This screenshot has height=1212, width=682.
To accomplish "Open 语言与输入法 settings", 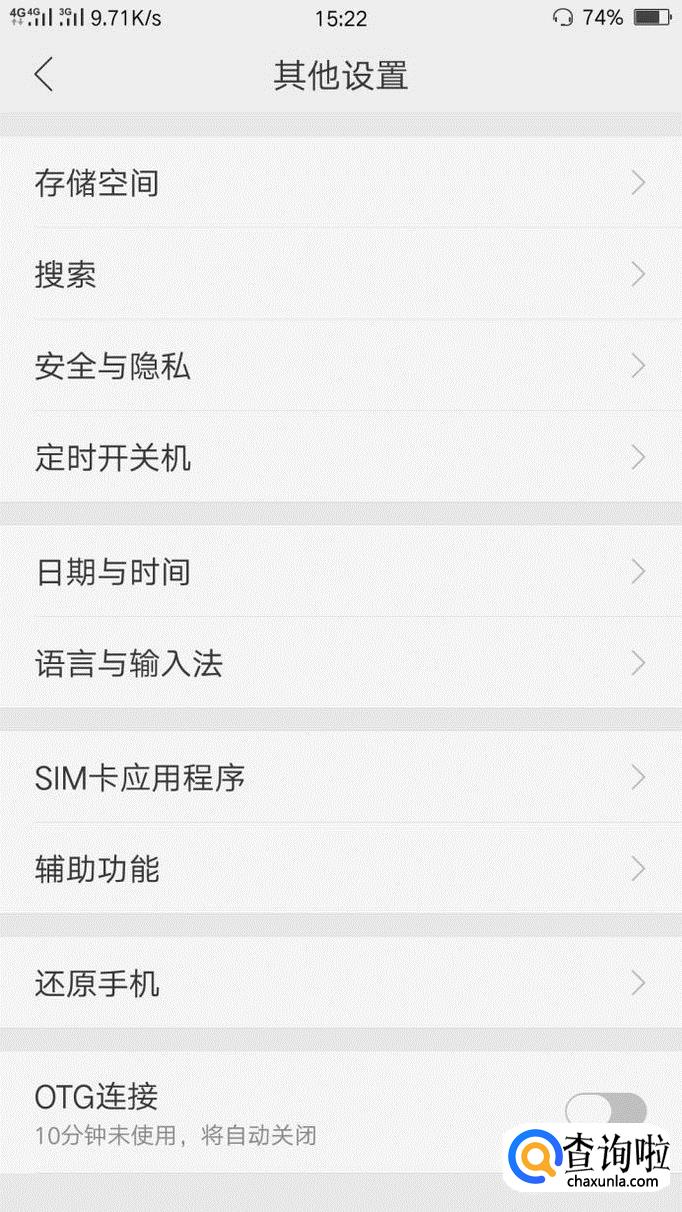I will (340, 664).
